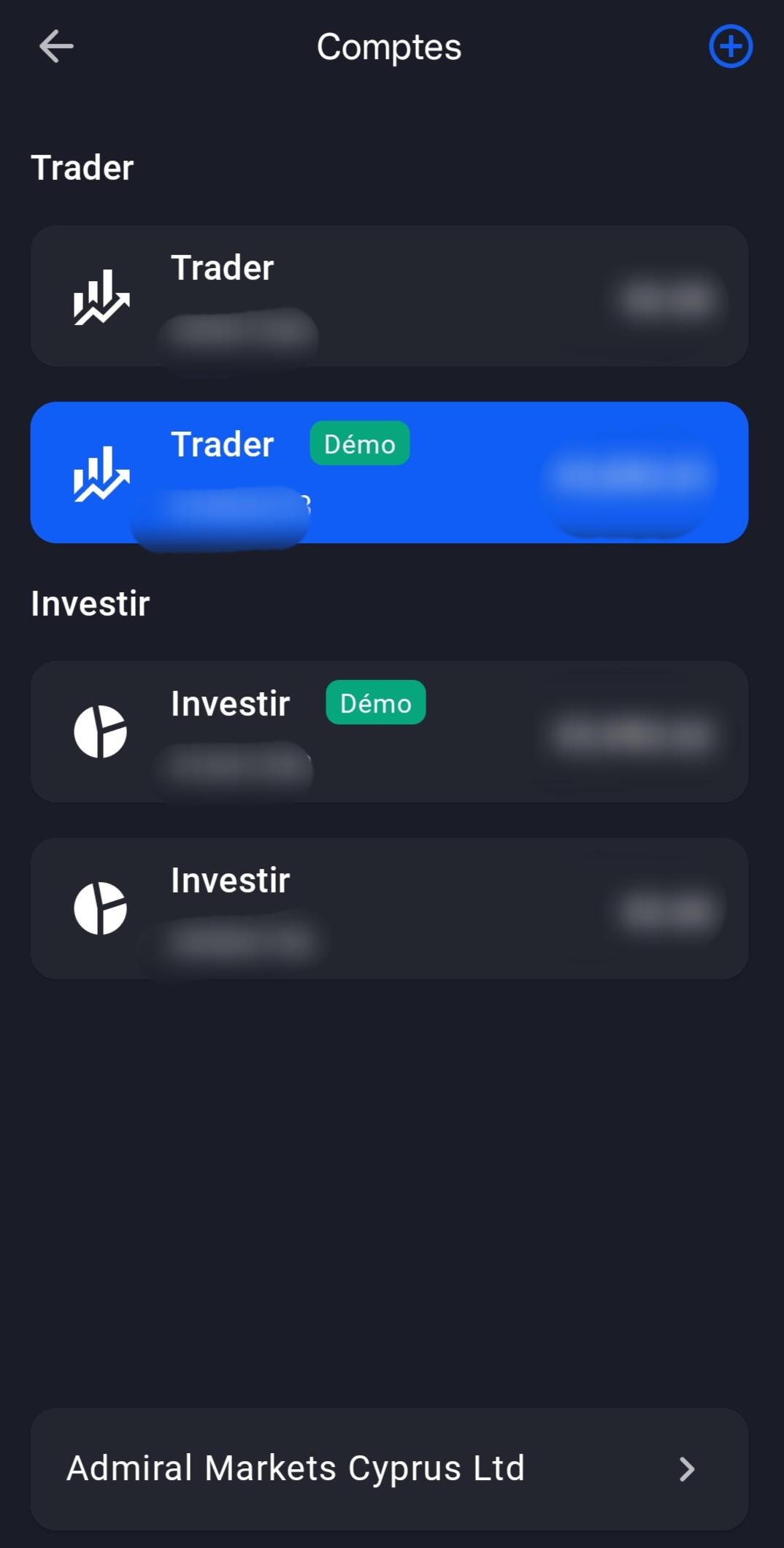Select the Trader Démo account
Viewport: 784px width, 1548px height.
point(389,472)
